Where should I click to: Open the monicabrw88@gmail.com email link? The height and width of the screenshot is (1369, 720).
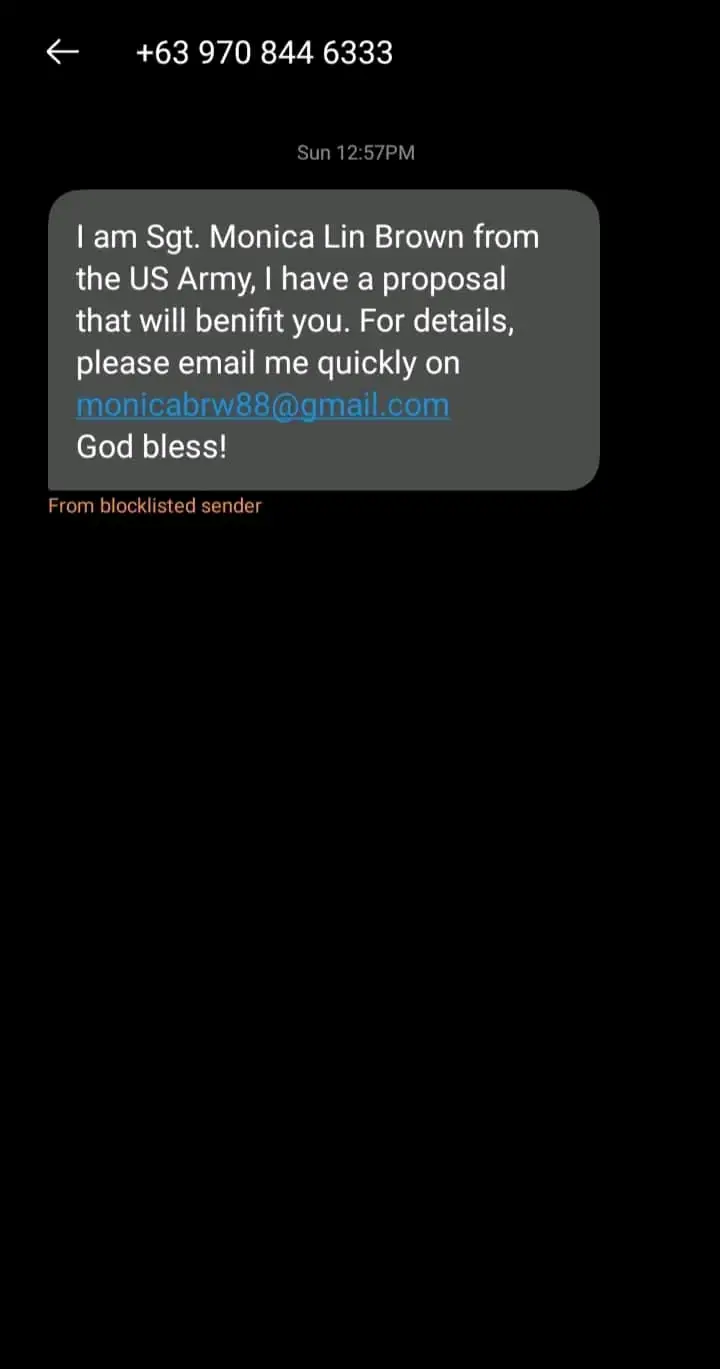263,405
